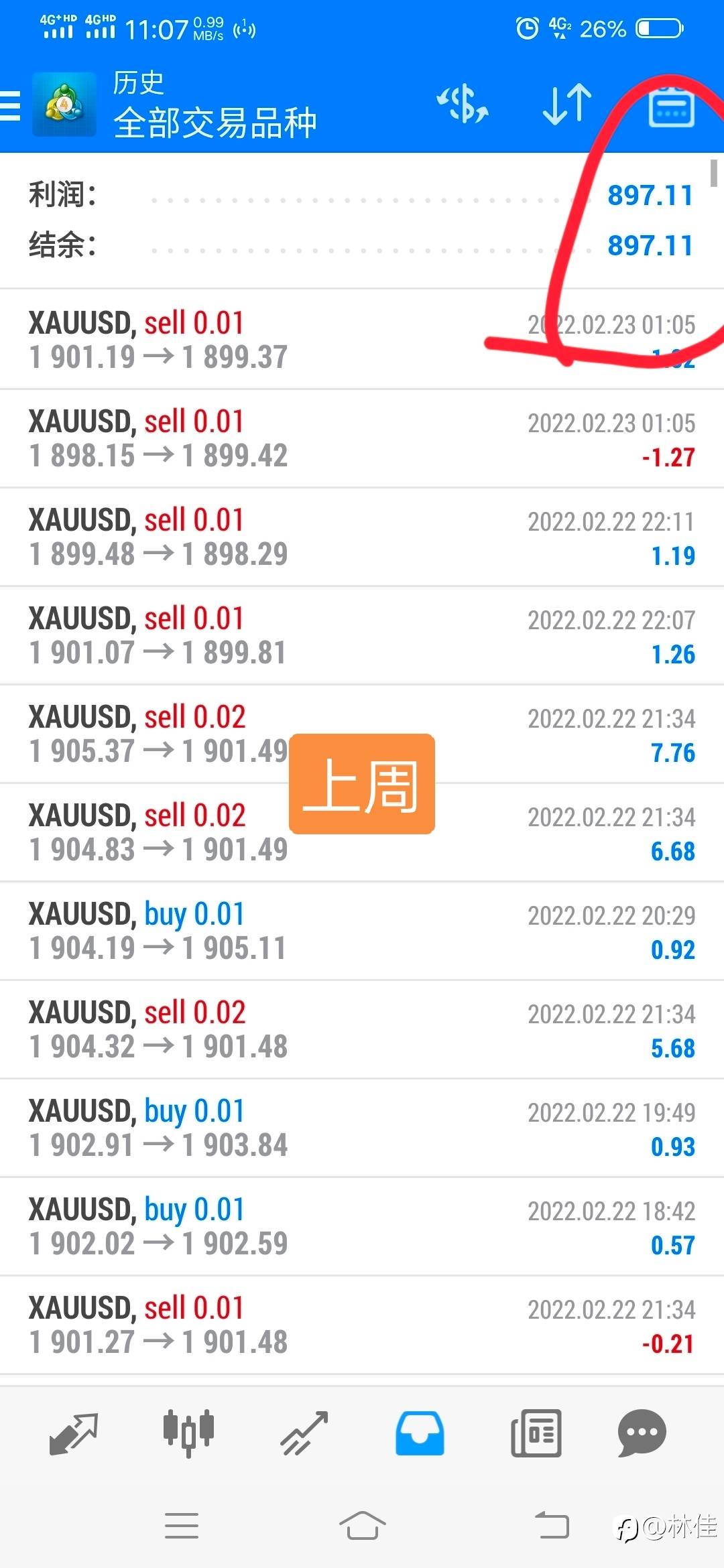This screenshot has height=1568, width=724.
Task: Open the buy trade 1 902.02 → 1 902.59
Action: pyautogui.click(x=362, y=1226)
